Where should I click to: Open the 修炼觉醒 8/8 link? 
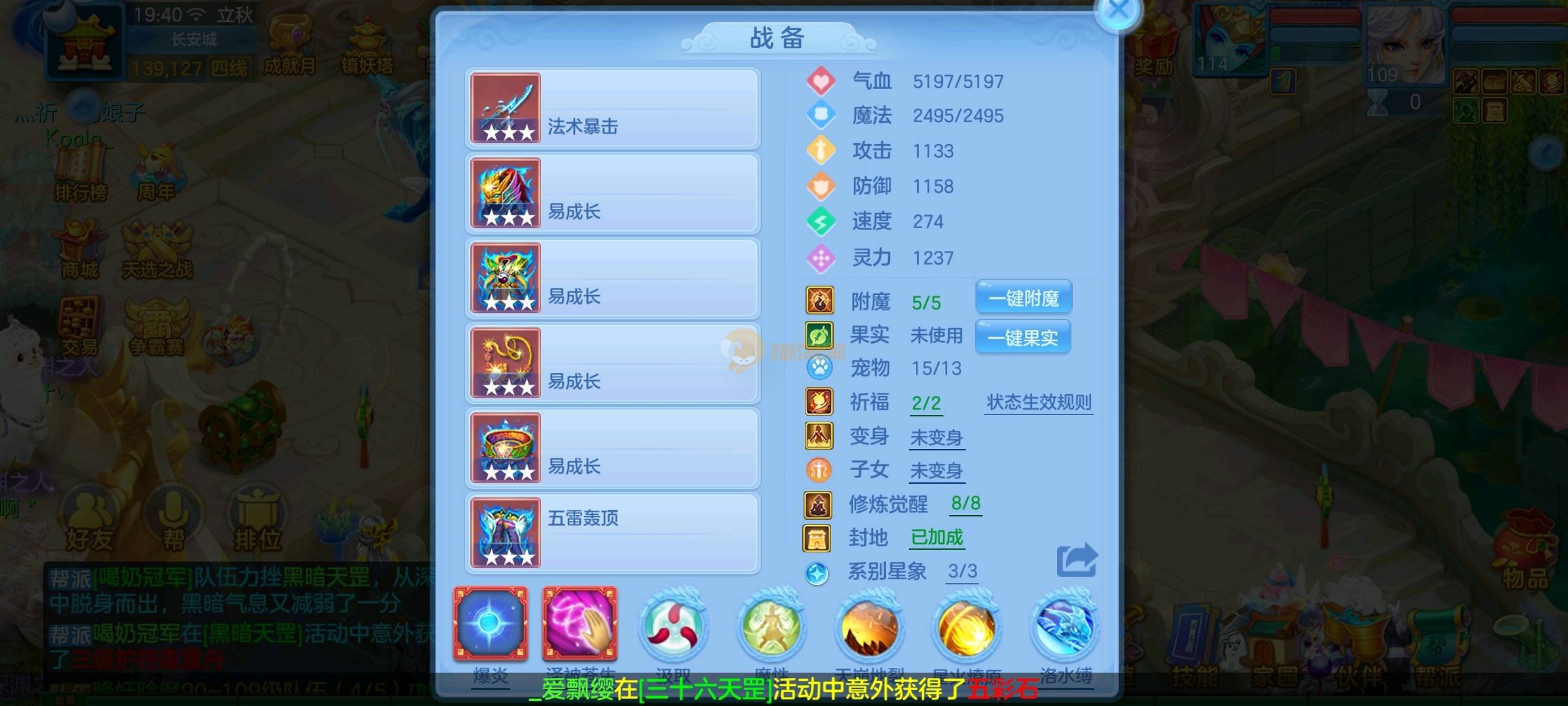966,503
